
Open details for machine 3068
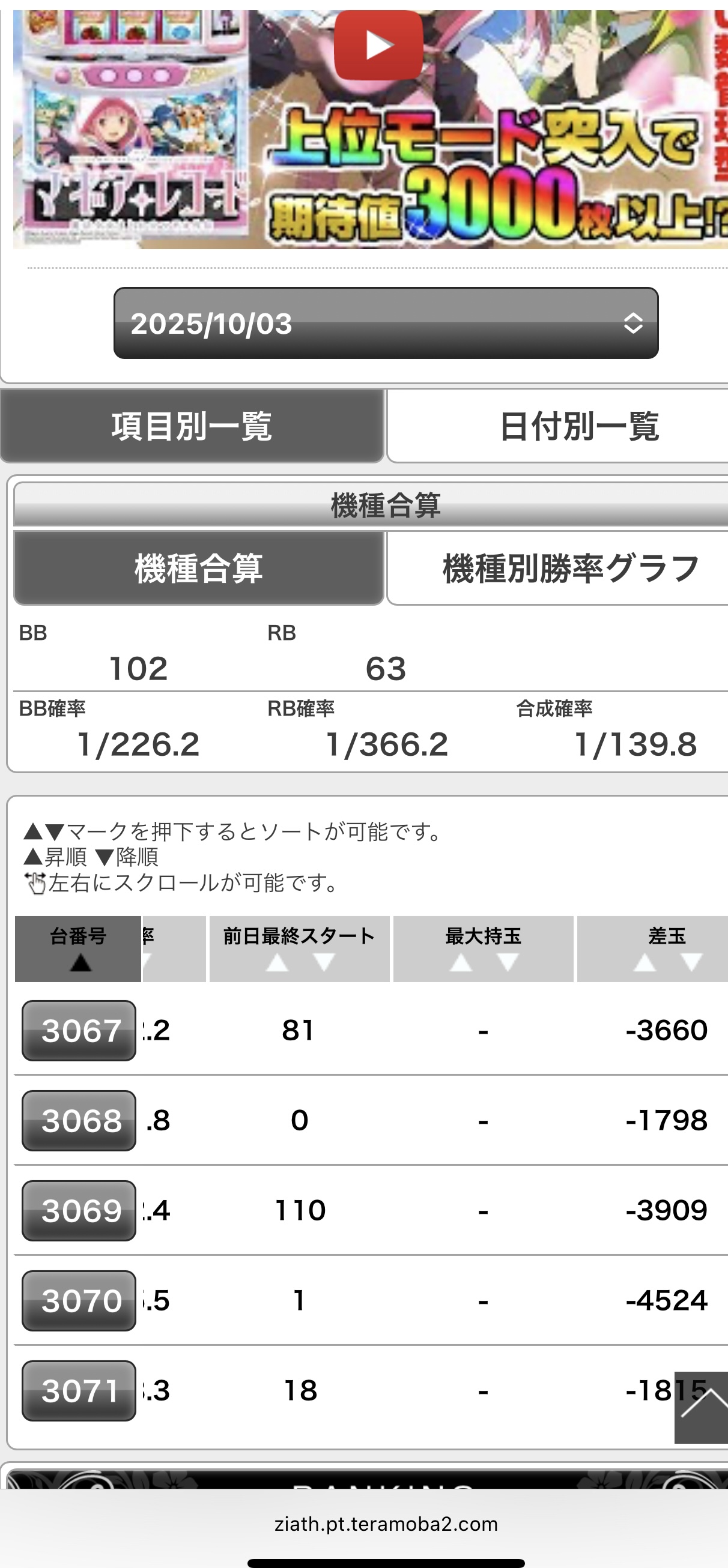coord(79,1121)
